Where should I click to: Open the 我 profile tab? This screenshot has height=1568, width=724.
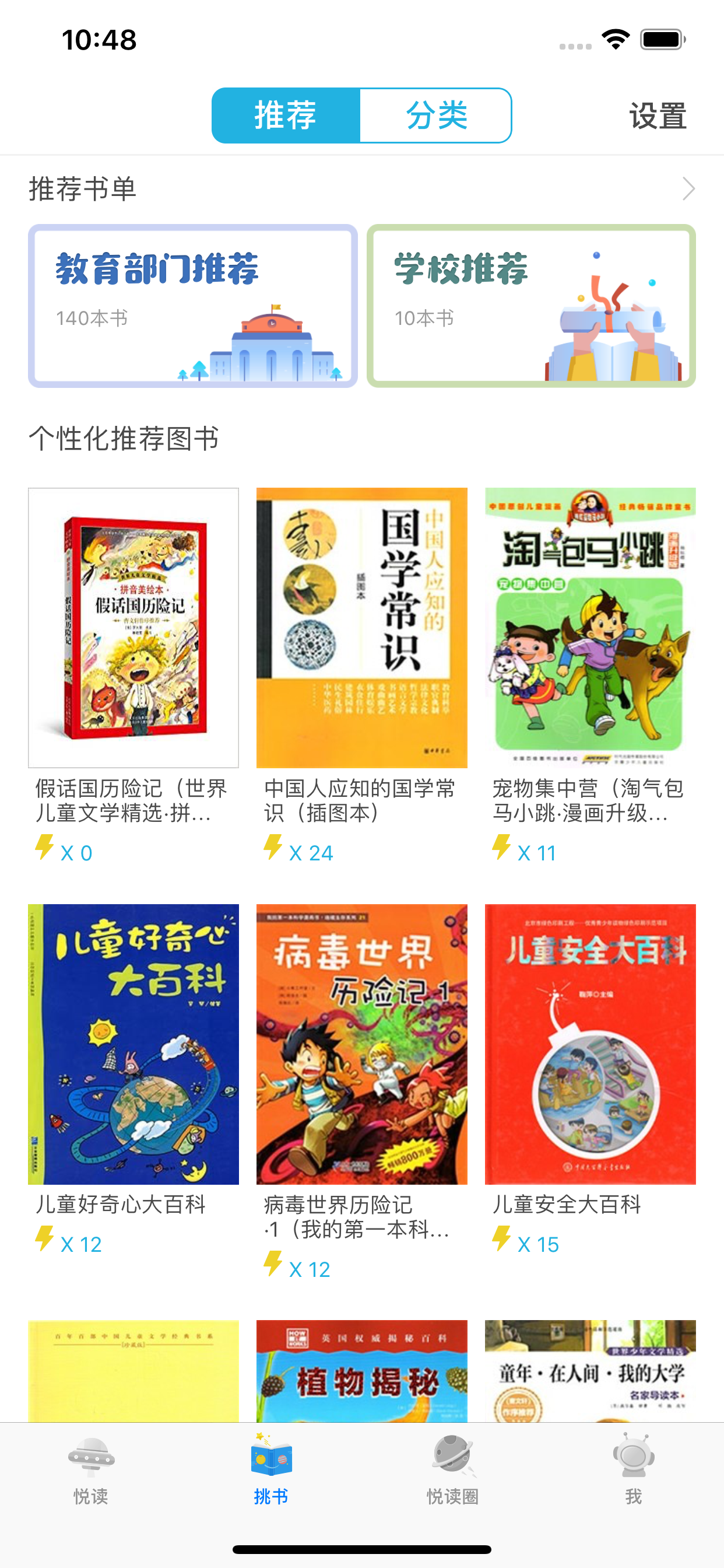(x=633, y=1469)
